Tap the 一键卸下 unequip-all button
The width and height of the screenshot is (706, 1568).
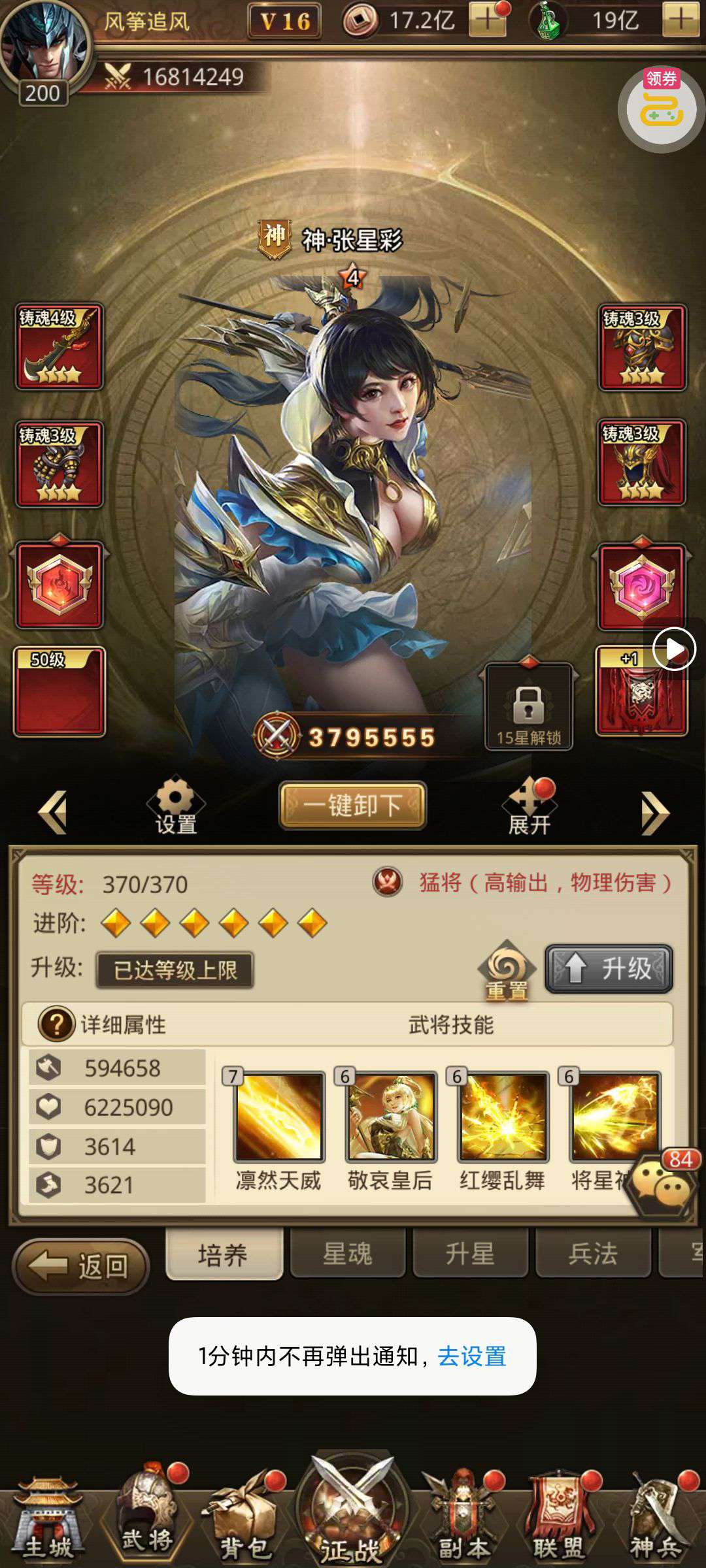352,805
